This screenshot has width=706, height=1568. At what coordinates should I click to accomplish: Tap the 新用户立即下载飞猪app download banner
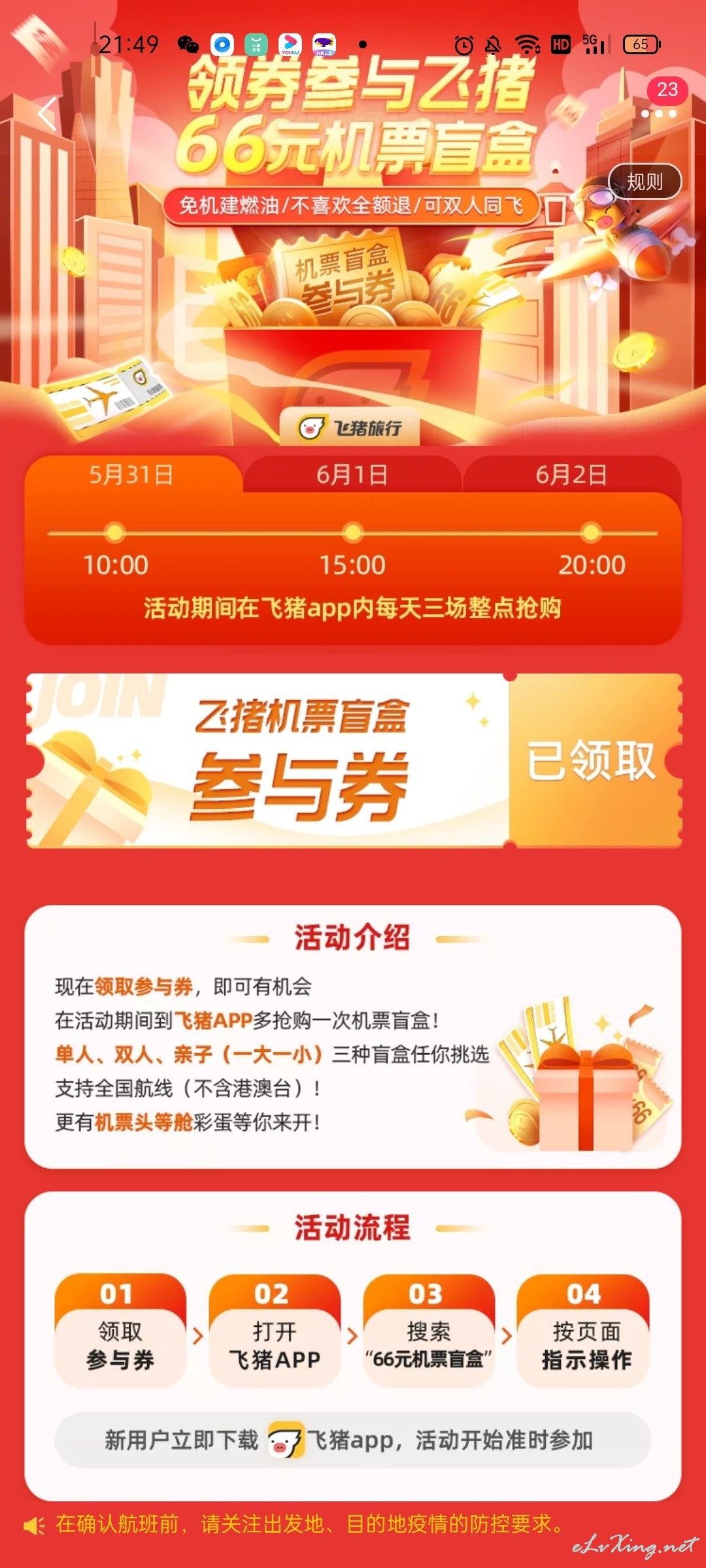point(353,1440)
